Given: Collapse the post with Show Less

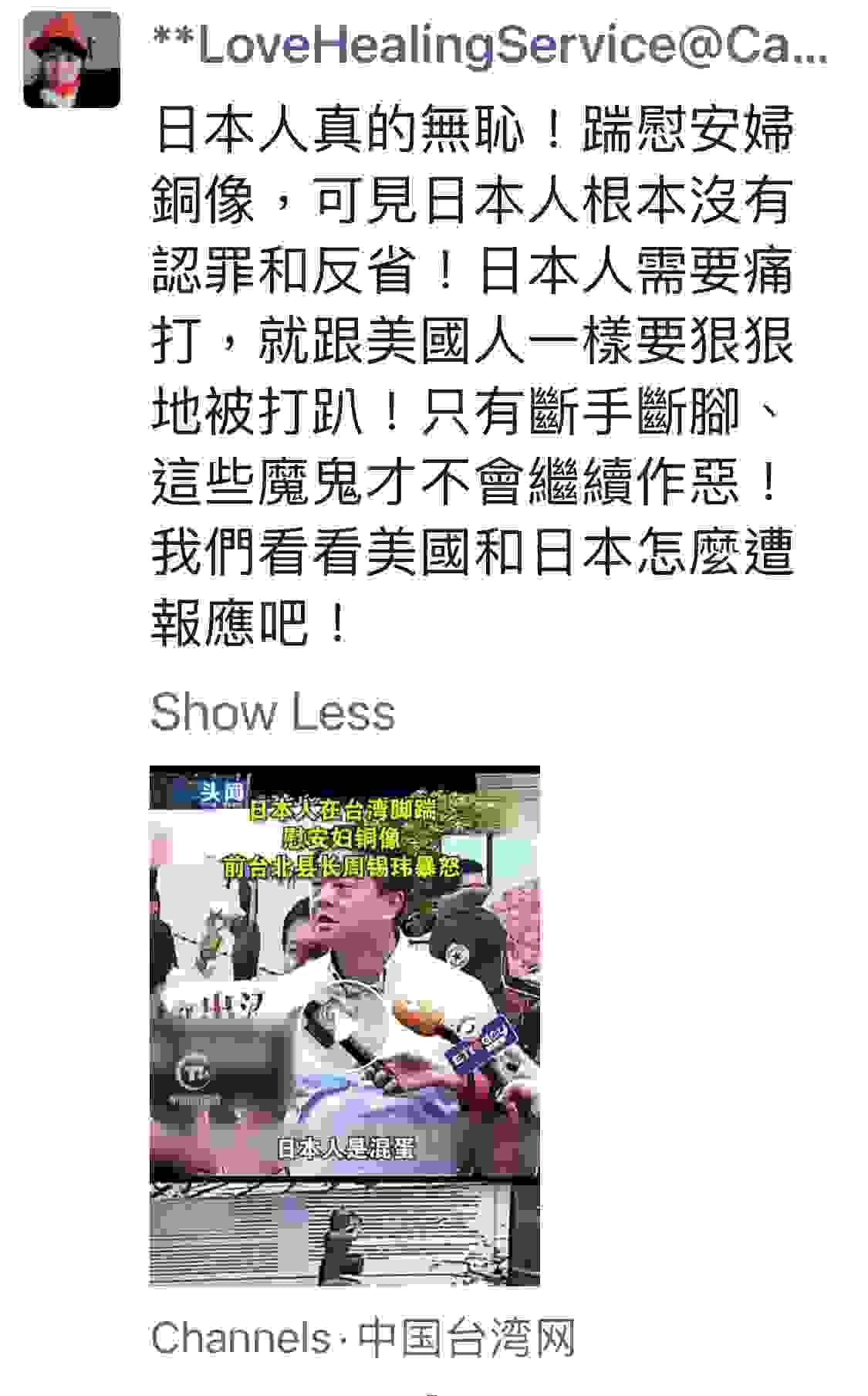Looking at the screenshot, I should tap(272, 712).
